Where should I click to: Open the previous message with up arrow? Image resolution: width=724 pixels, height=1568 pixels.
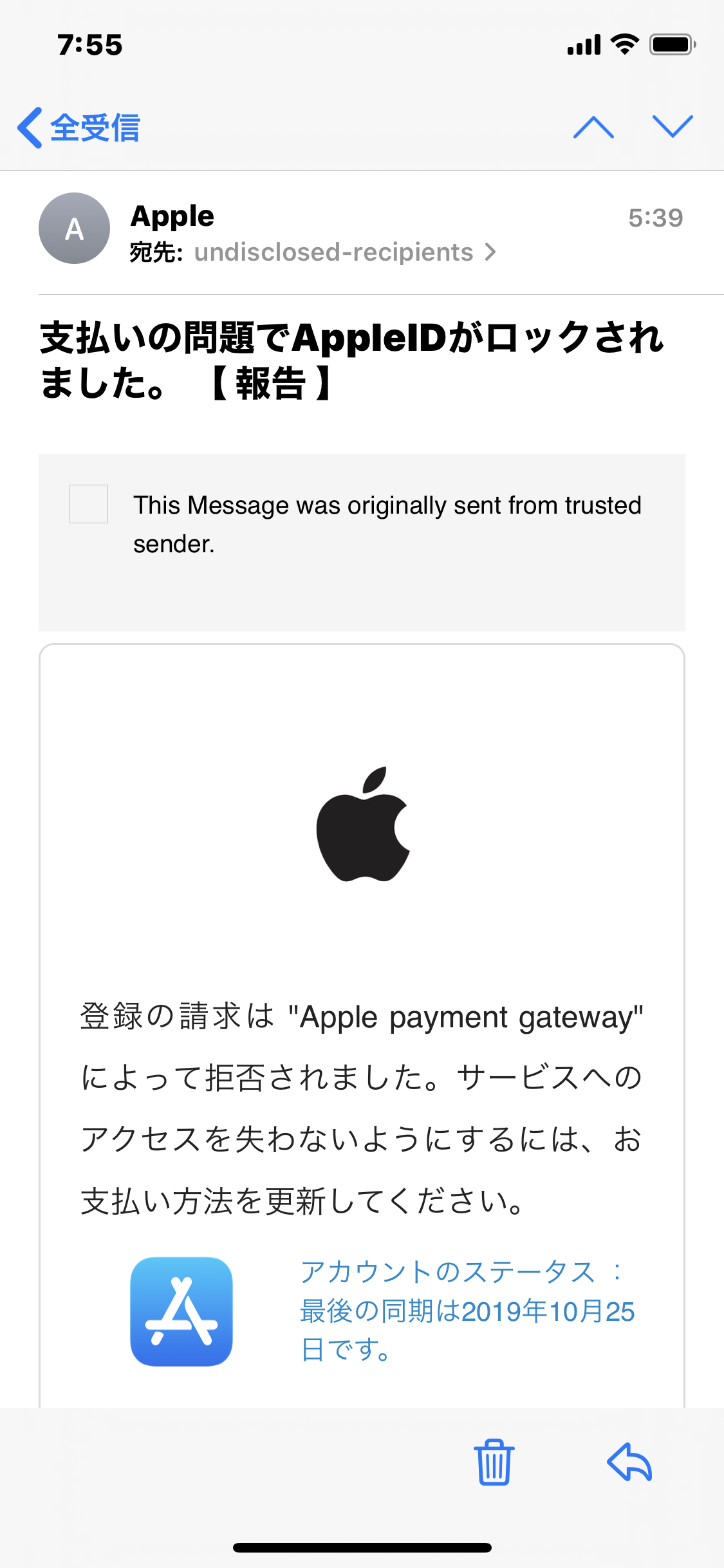tap(593, 127)
